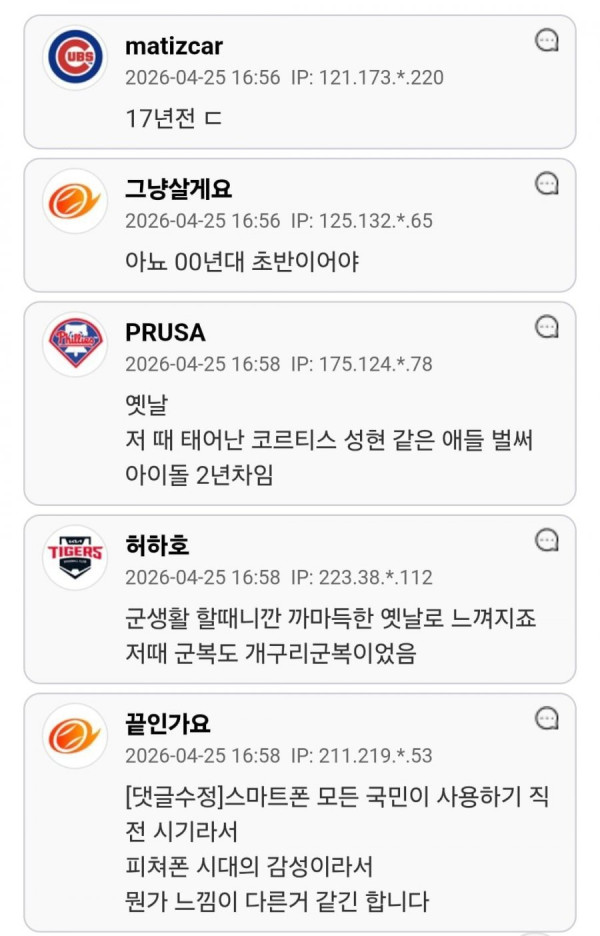Open the reply bubble on 허하호's comment

tap(547, 541)
